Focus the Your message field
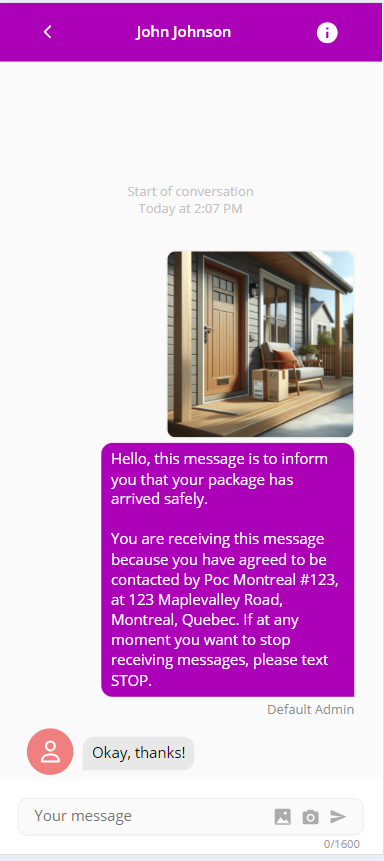Image resolution: width=384 pixels, height=861 pixels. click(x=143, y=816)
